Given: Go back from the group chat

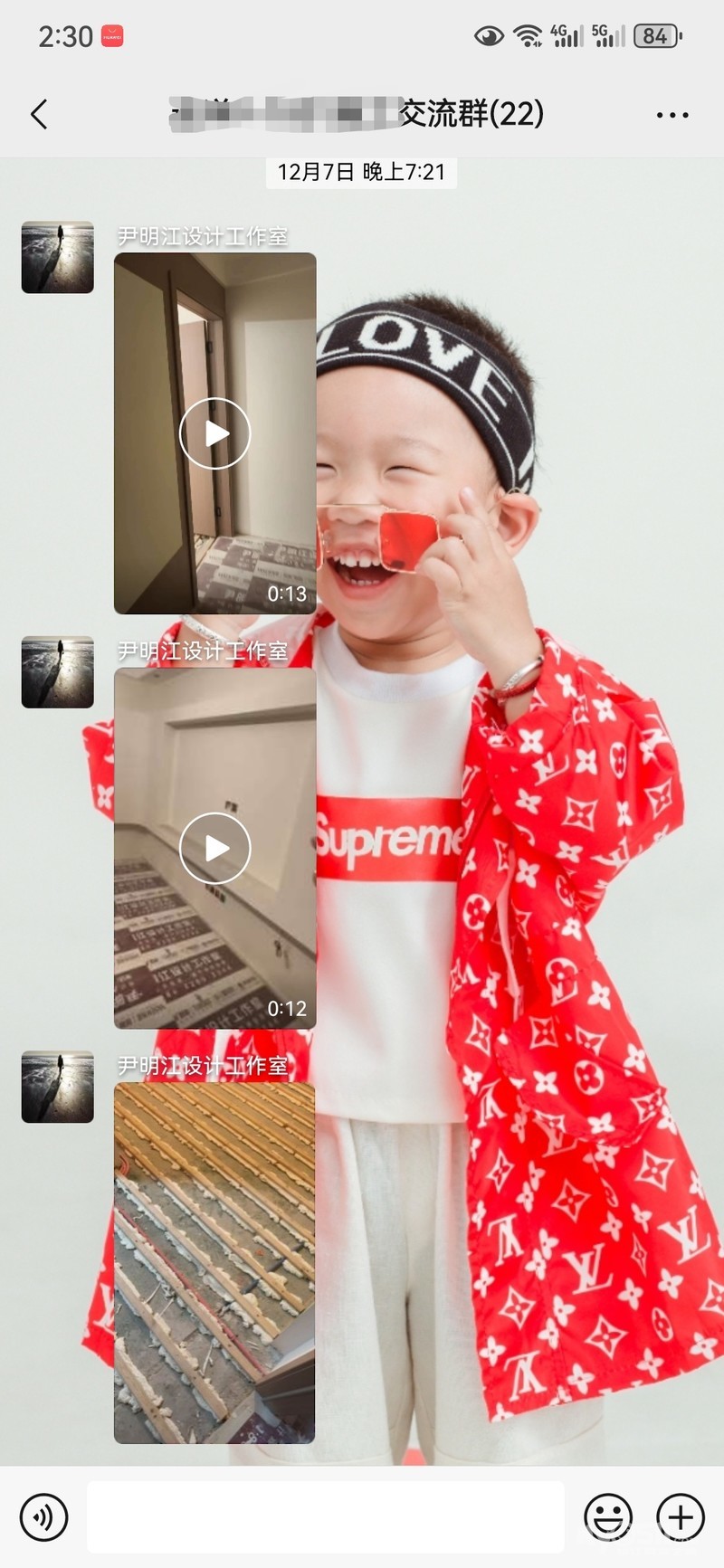Looking at the screenshot, I should click(x=39, y=115).
